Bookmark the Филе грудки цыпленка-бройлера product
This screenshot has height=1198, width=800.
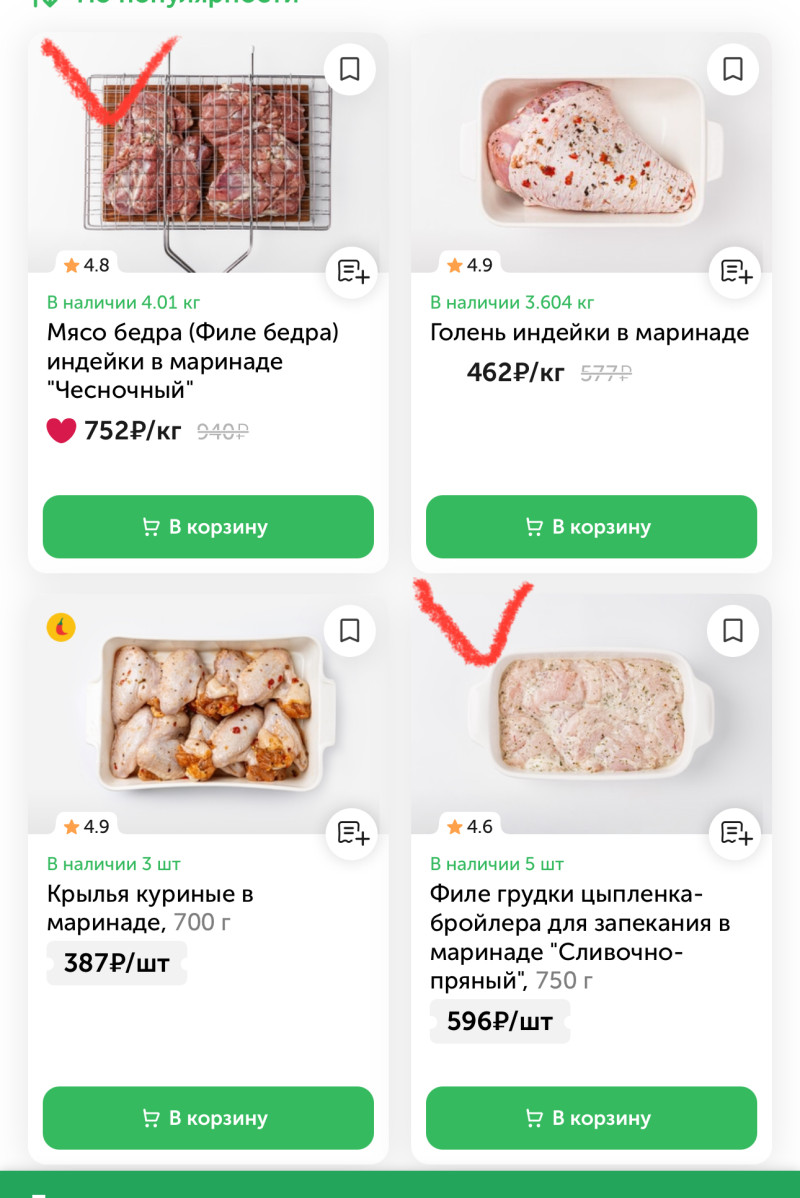coord(733,631)
